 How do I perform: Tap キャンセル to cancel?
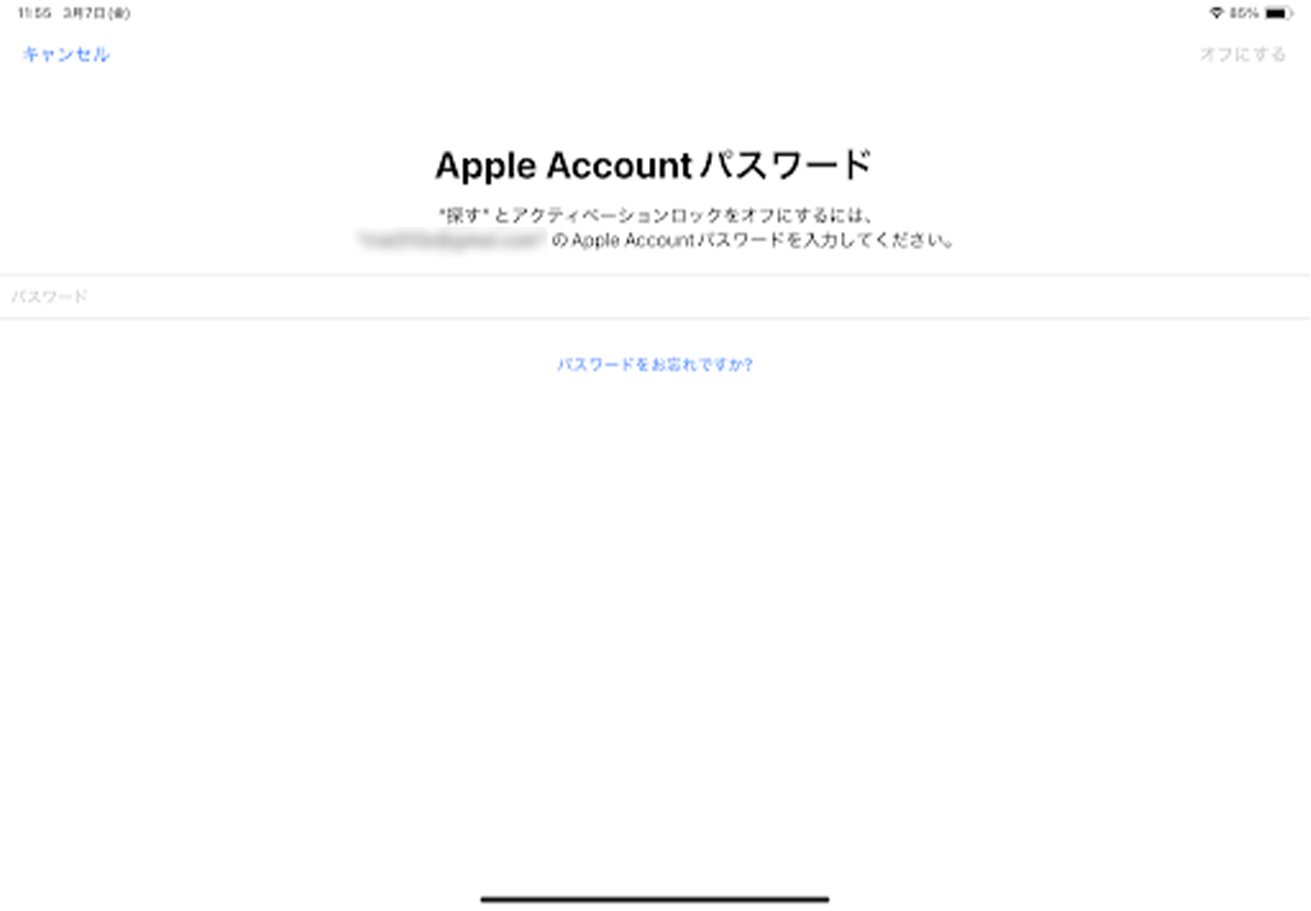click(66, 55)
